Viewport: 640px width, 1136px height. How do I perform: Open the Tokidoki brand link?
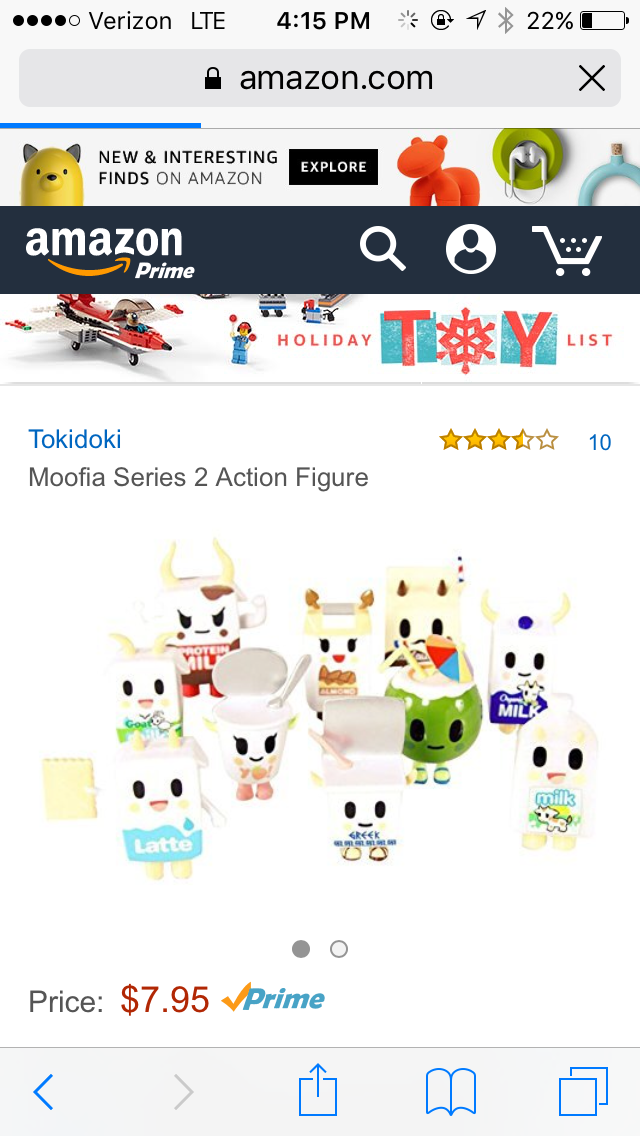click(x=75, y=439)
